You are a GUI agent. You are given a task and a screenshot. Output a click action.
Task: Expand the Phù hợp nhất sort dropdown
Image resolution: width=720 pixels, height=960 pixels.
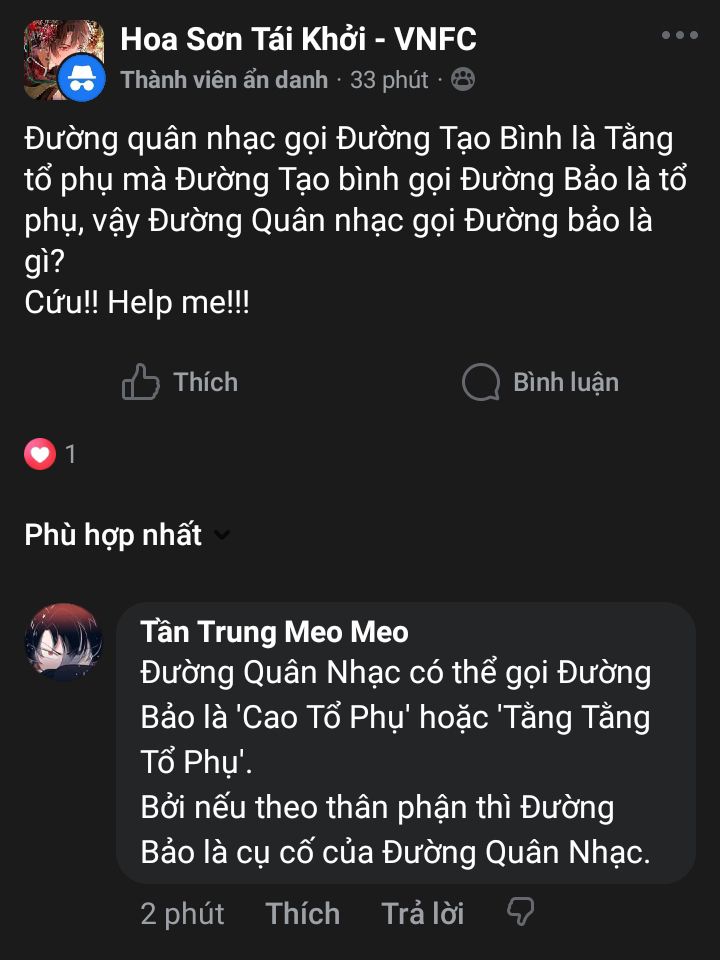click(x=127, y=535)
